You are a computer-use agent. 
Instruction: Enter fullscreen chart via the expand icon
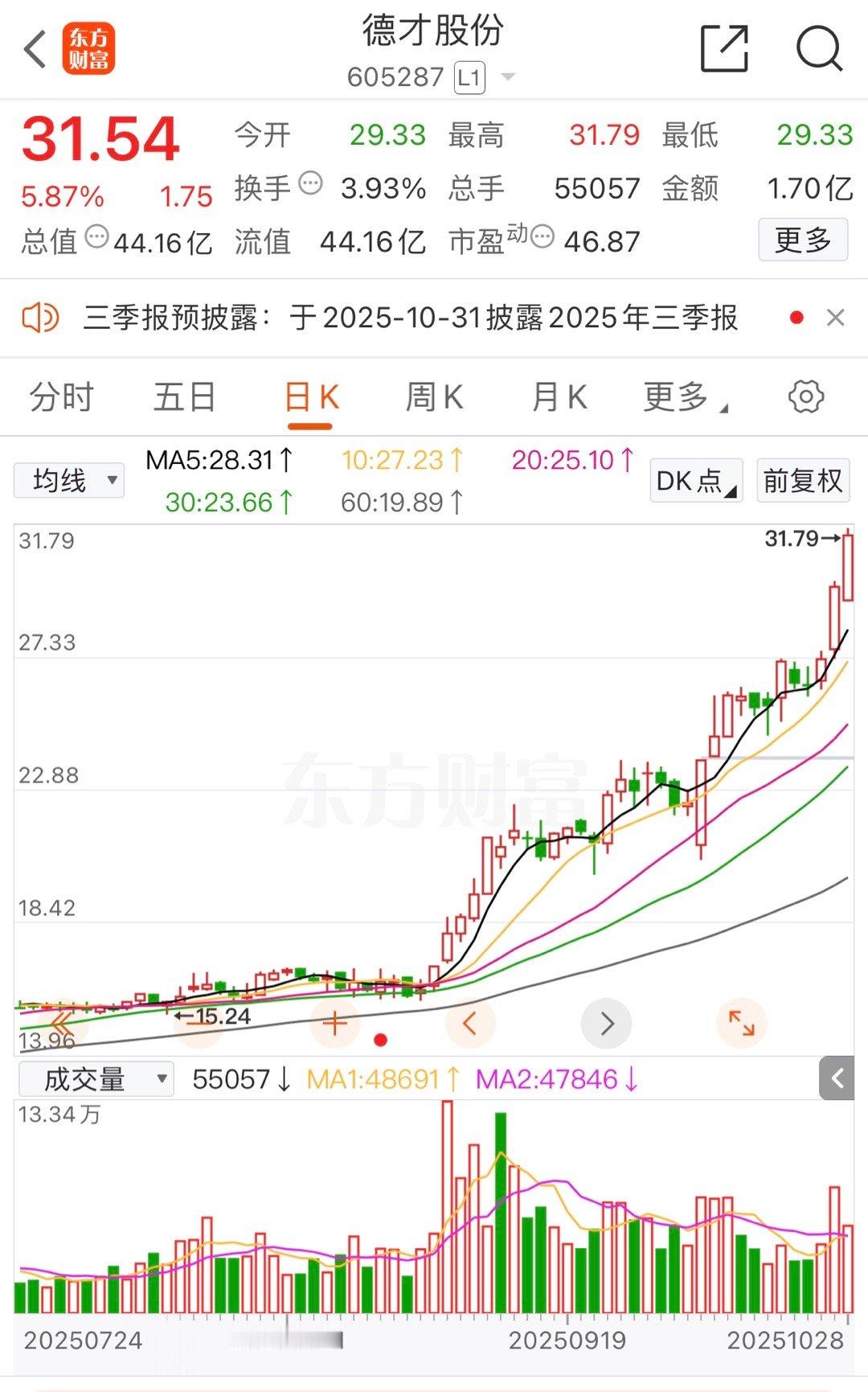point(741,1024)
